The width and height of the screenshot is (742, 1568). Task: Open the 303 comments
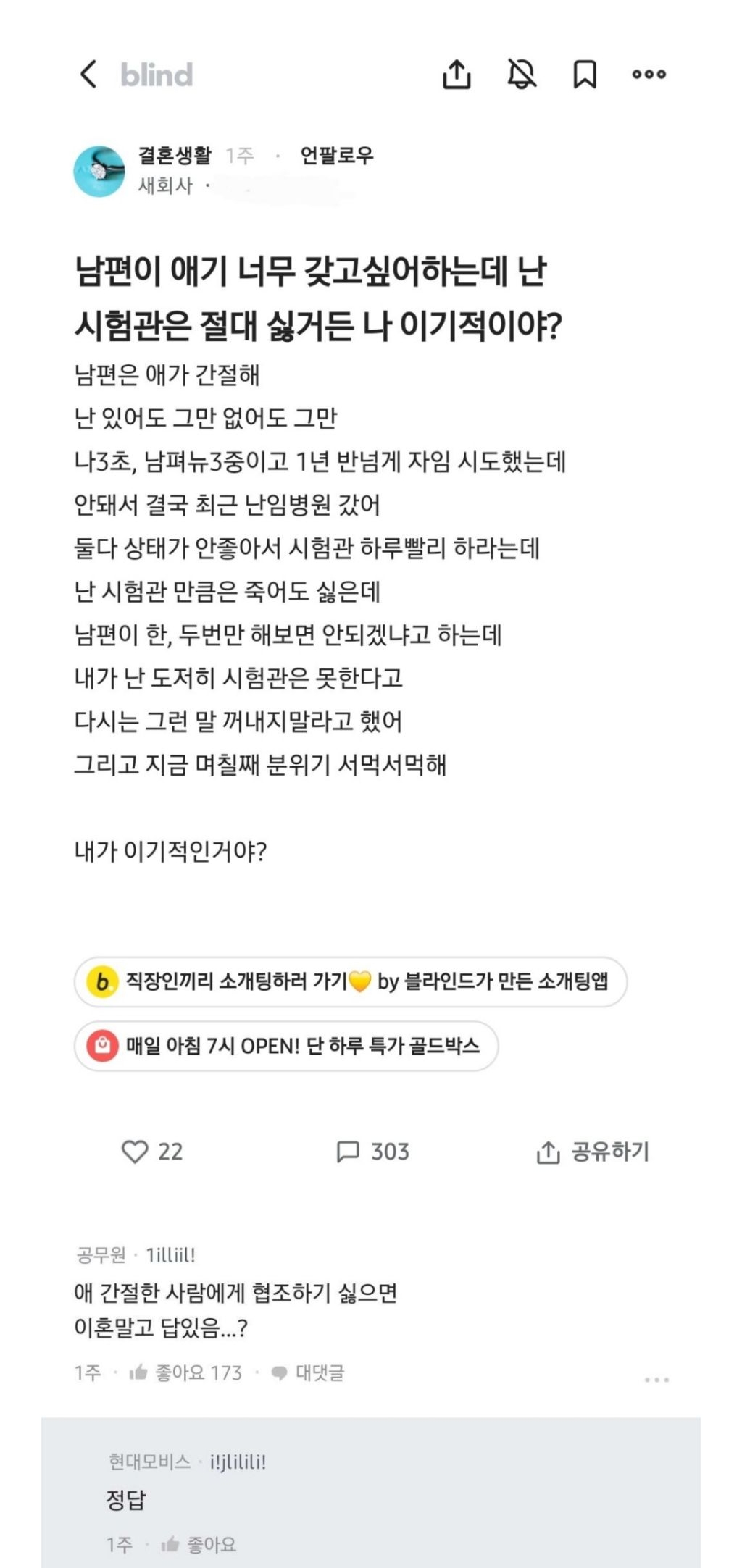point(372,1152)
